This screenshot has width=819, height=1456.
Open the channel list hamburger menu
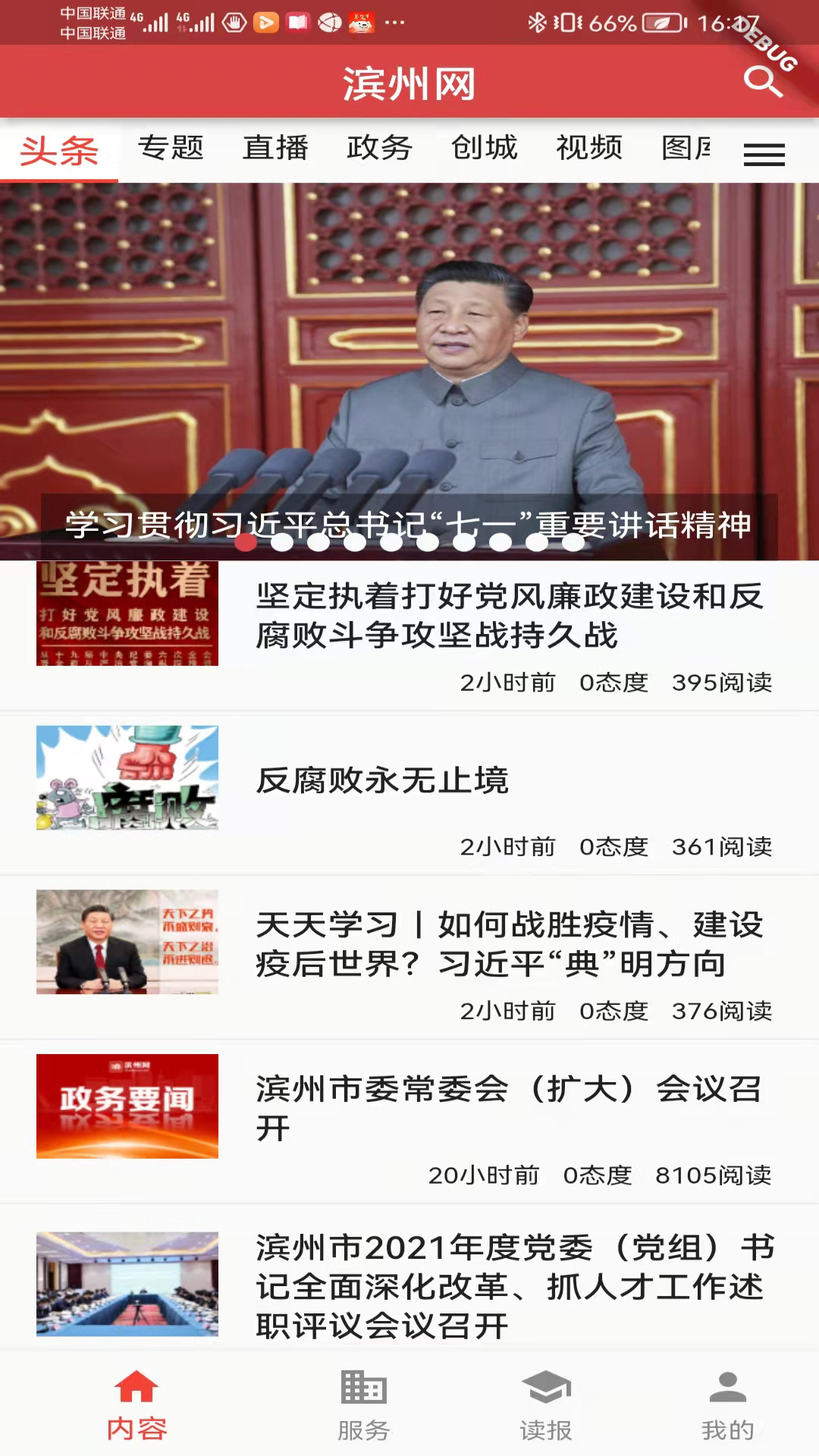[764, 154]
